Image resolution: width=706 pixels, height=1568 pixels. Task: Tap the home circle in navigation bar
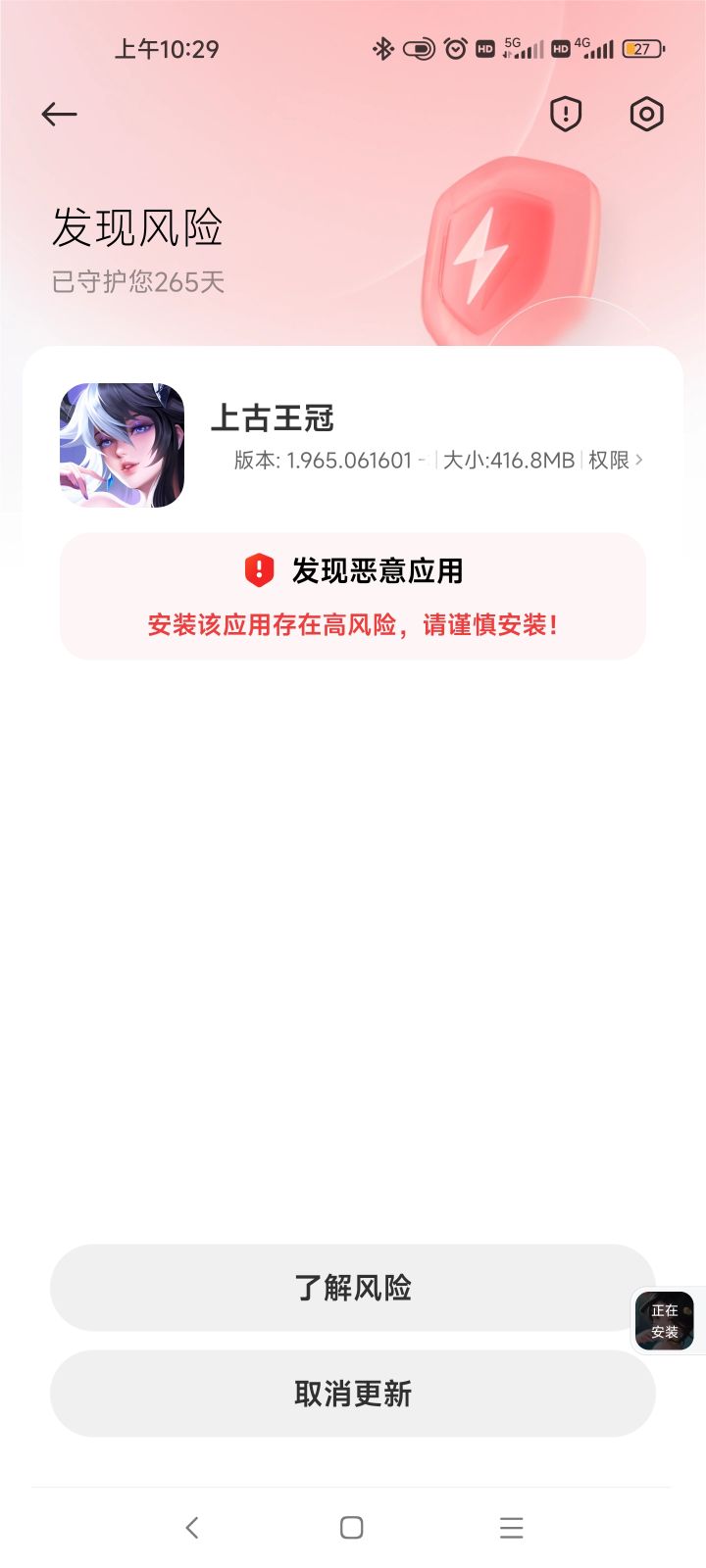tap(351, 1527)
